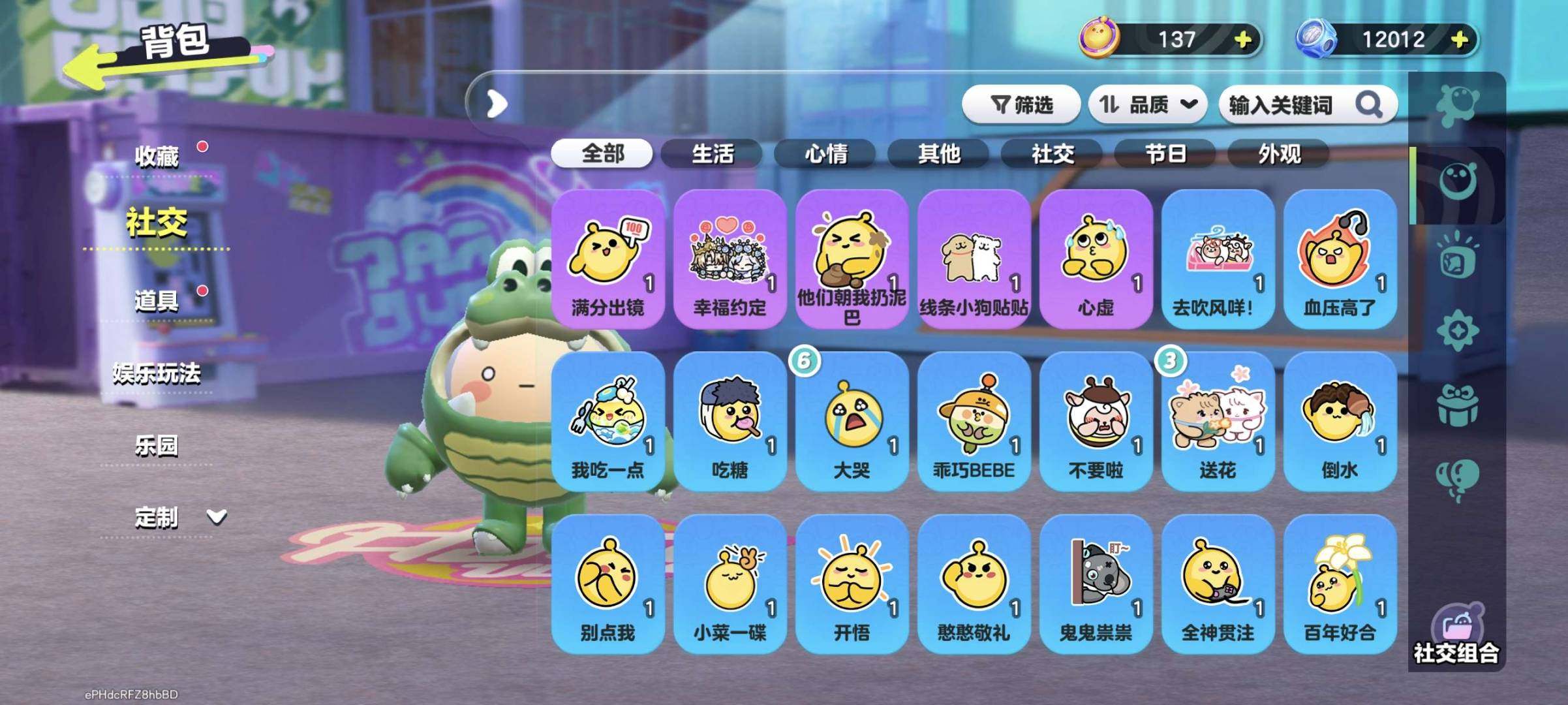Collapse the panel with the chevron arrow
This screenshot has width=1568, height=705.
pyautogui.click(x=497, y=104)
